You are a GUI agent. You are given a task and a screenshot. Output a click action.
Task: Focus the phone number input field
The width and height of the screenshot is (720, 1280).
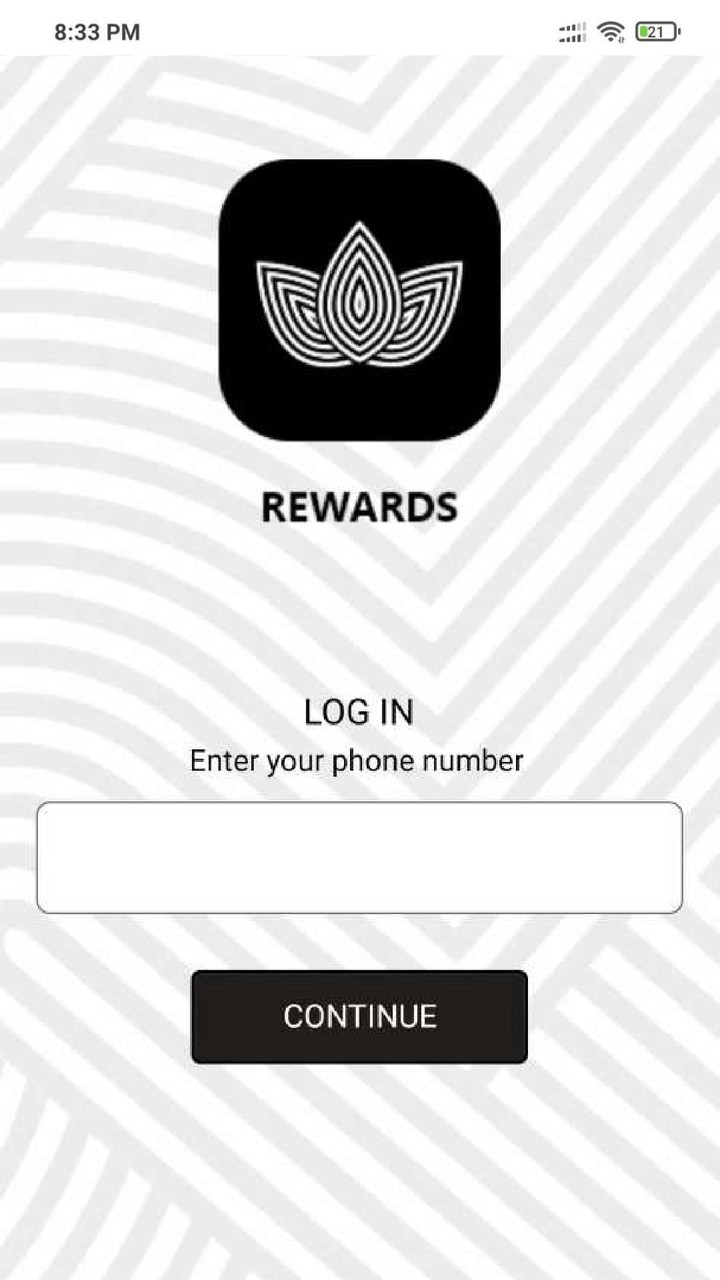point(359,857)
